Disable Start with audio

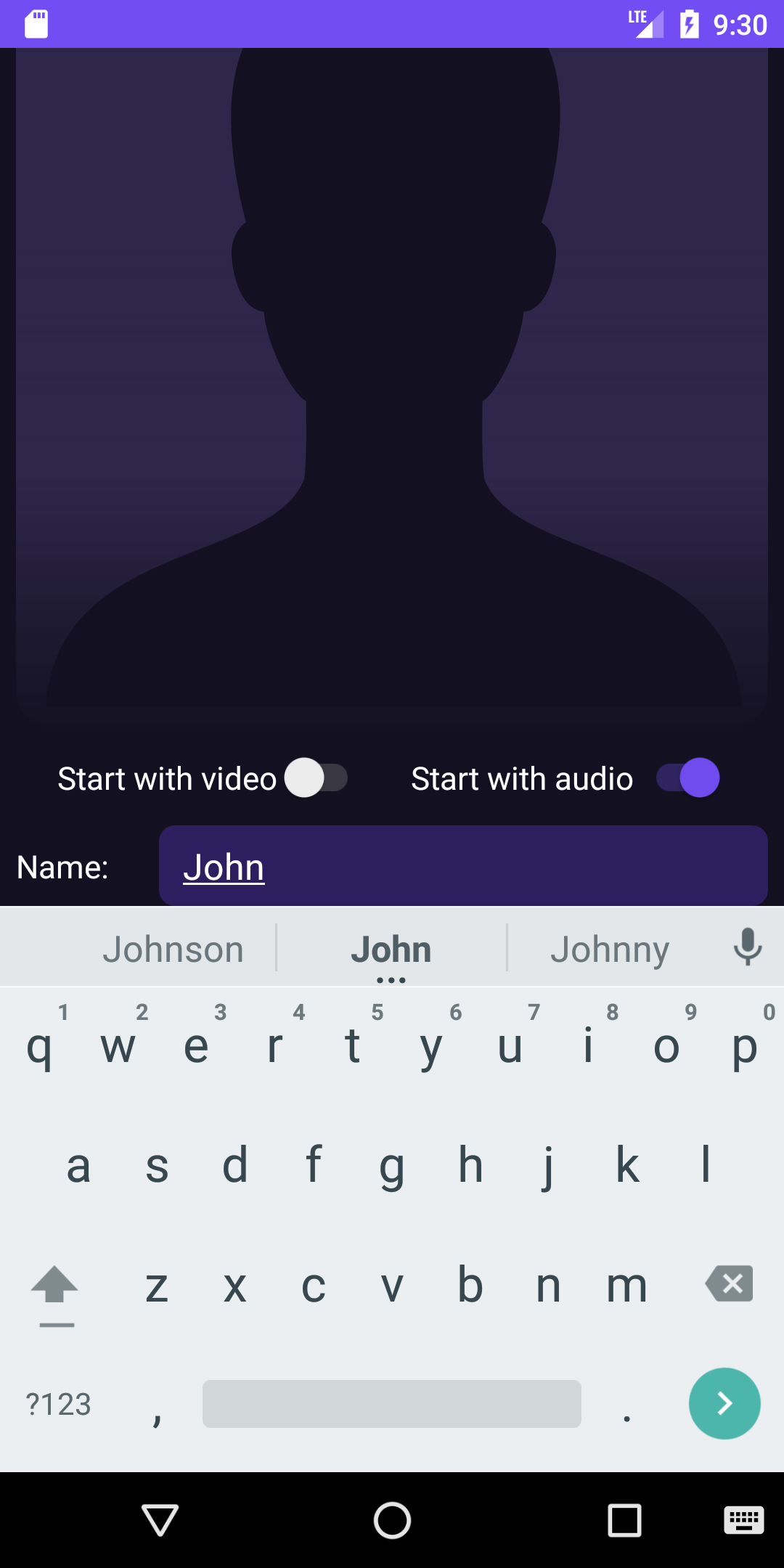click(687, 777)
